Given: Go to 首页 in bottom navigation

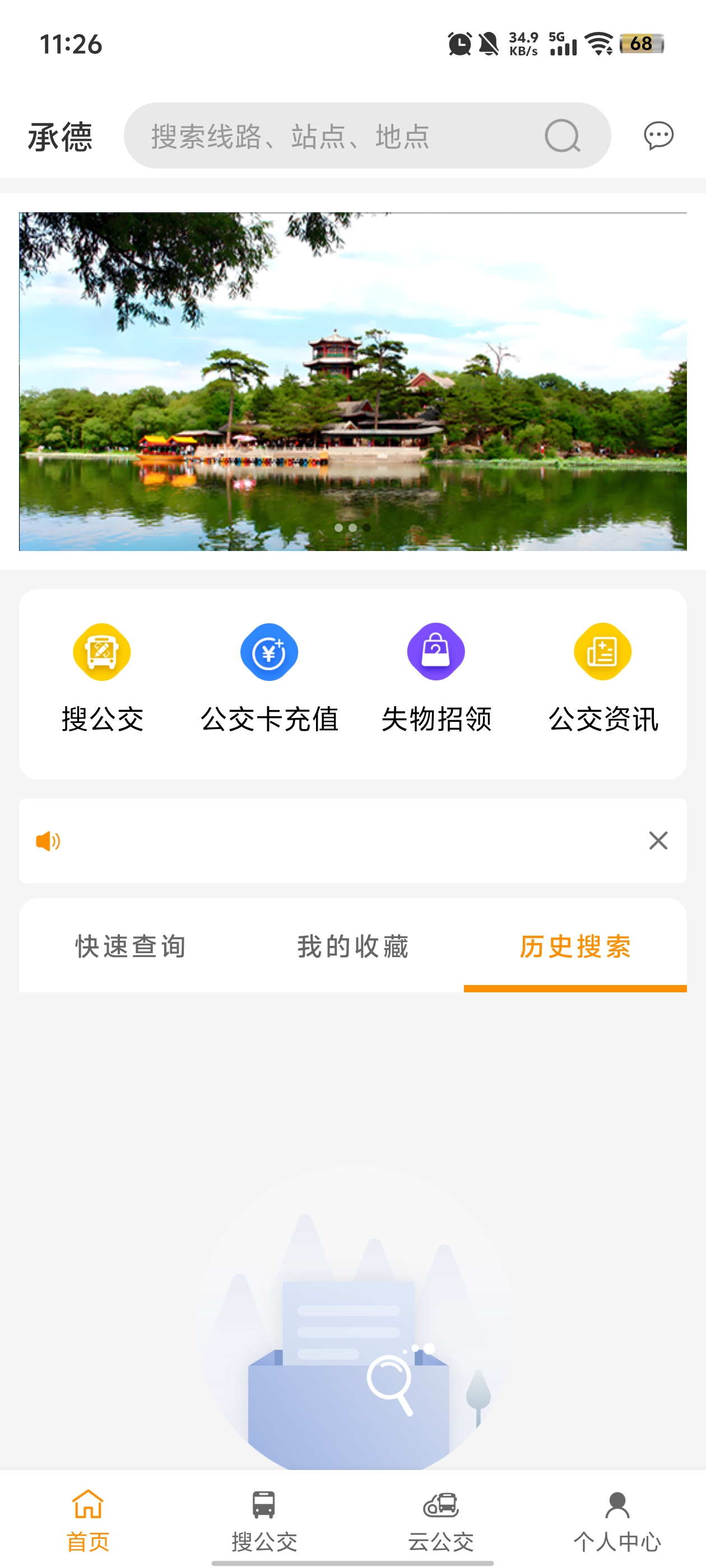Looking at the screenshot, I should tap(89, 1520).
